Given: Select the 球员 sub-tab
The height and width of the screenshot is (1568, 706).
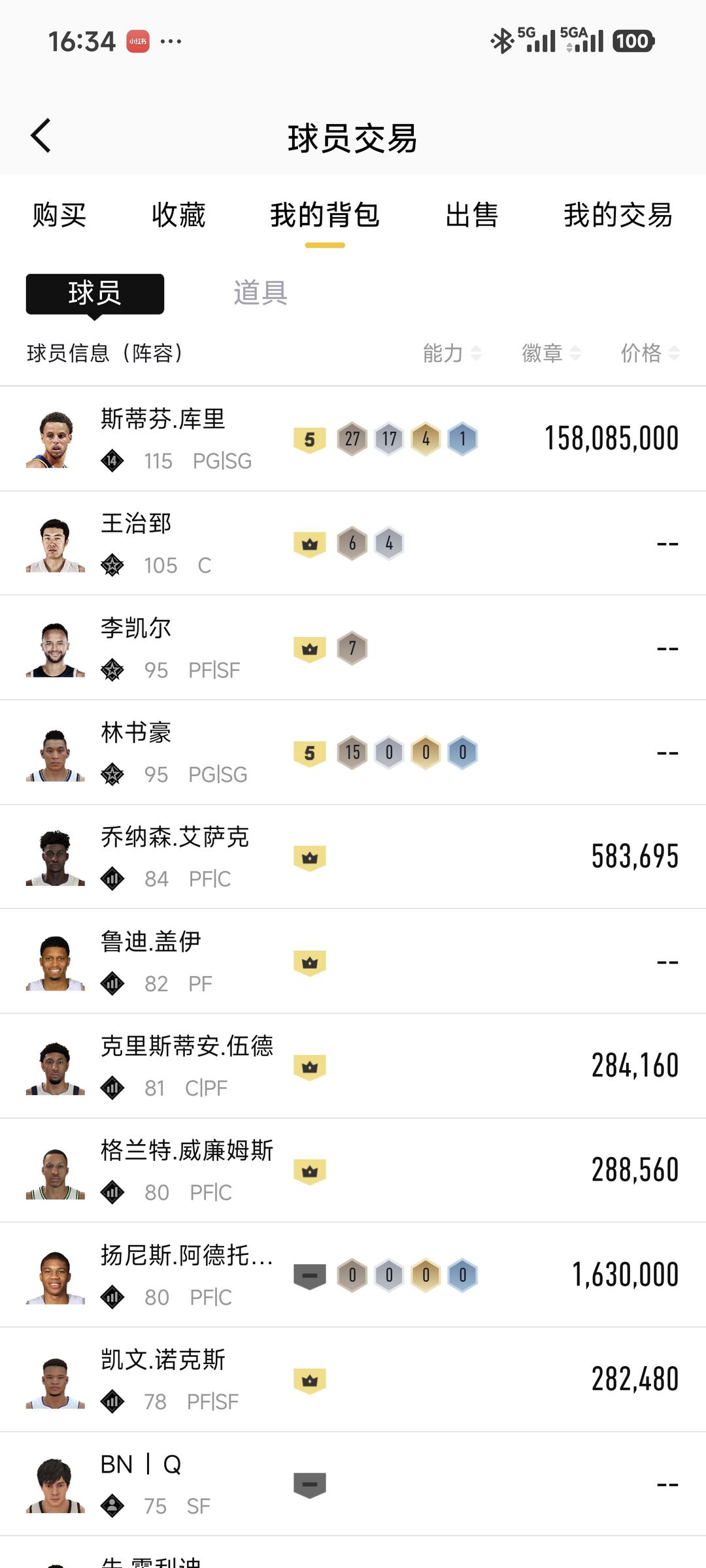Looking at the screenshot, I should tap(95, 293).
